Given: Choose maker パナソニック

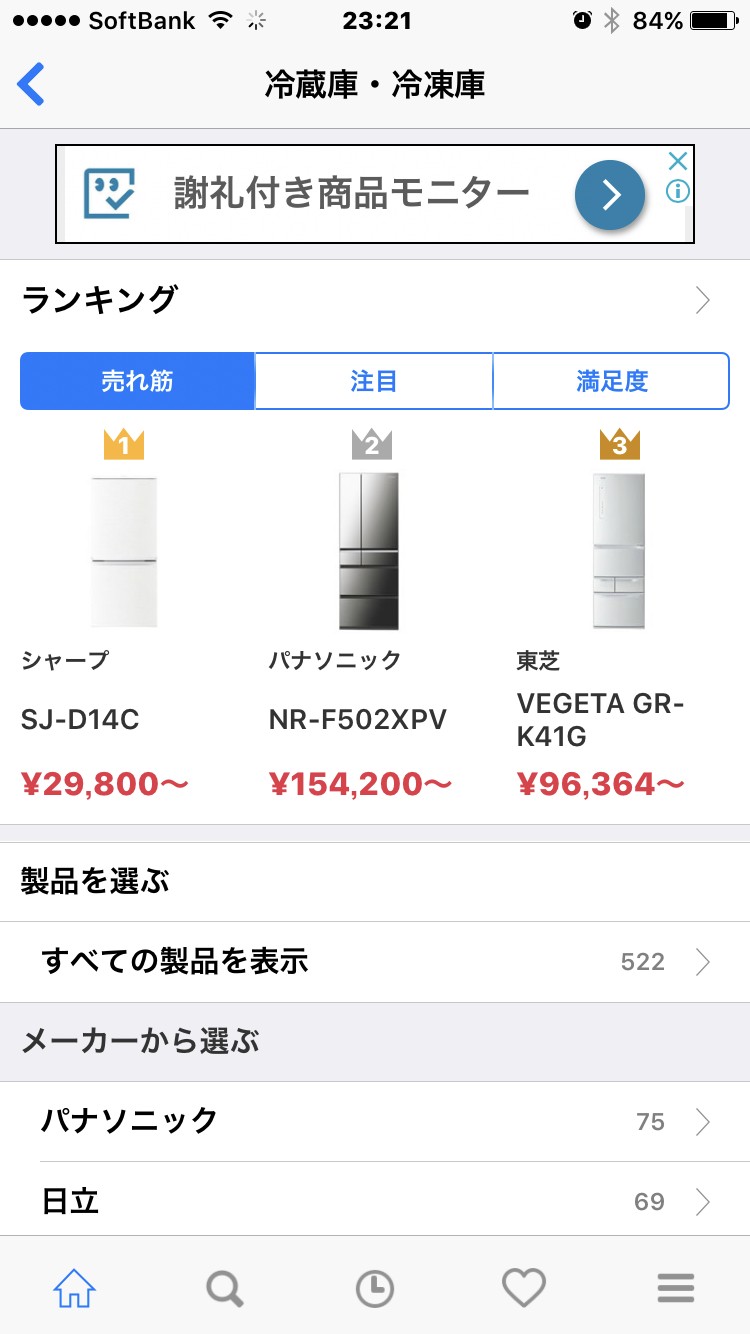Looking at the screenshot, I should point(375,1121).
